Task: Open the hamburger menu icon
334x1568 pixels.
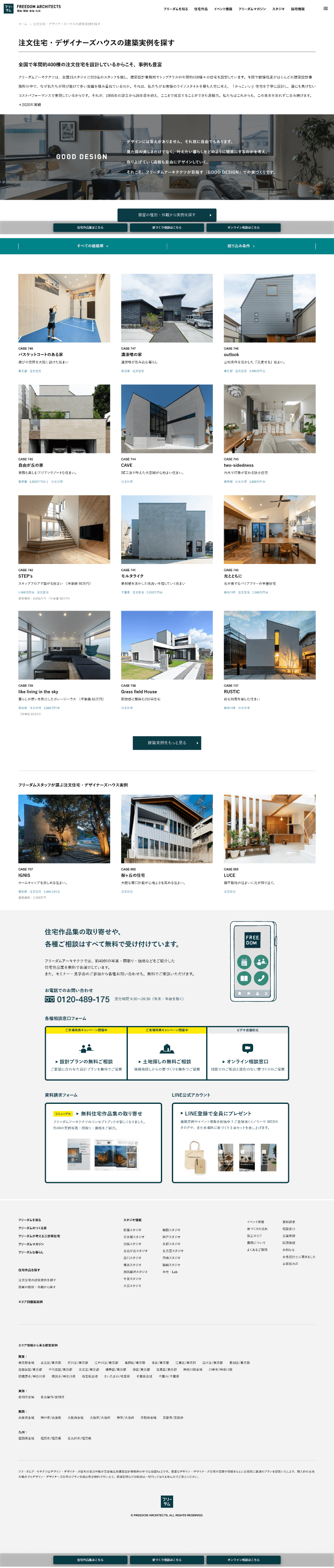Action: point(326,8)
